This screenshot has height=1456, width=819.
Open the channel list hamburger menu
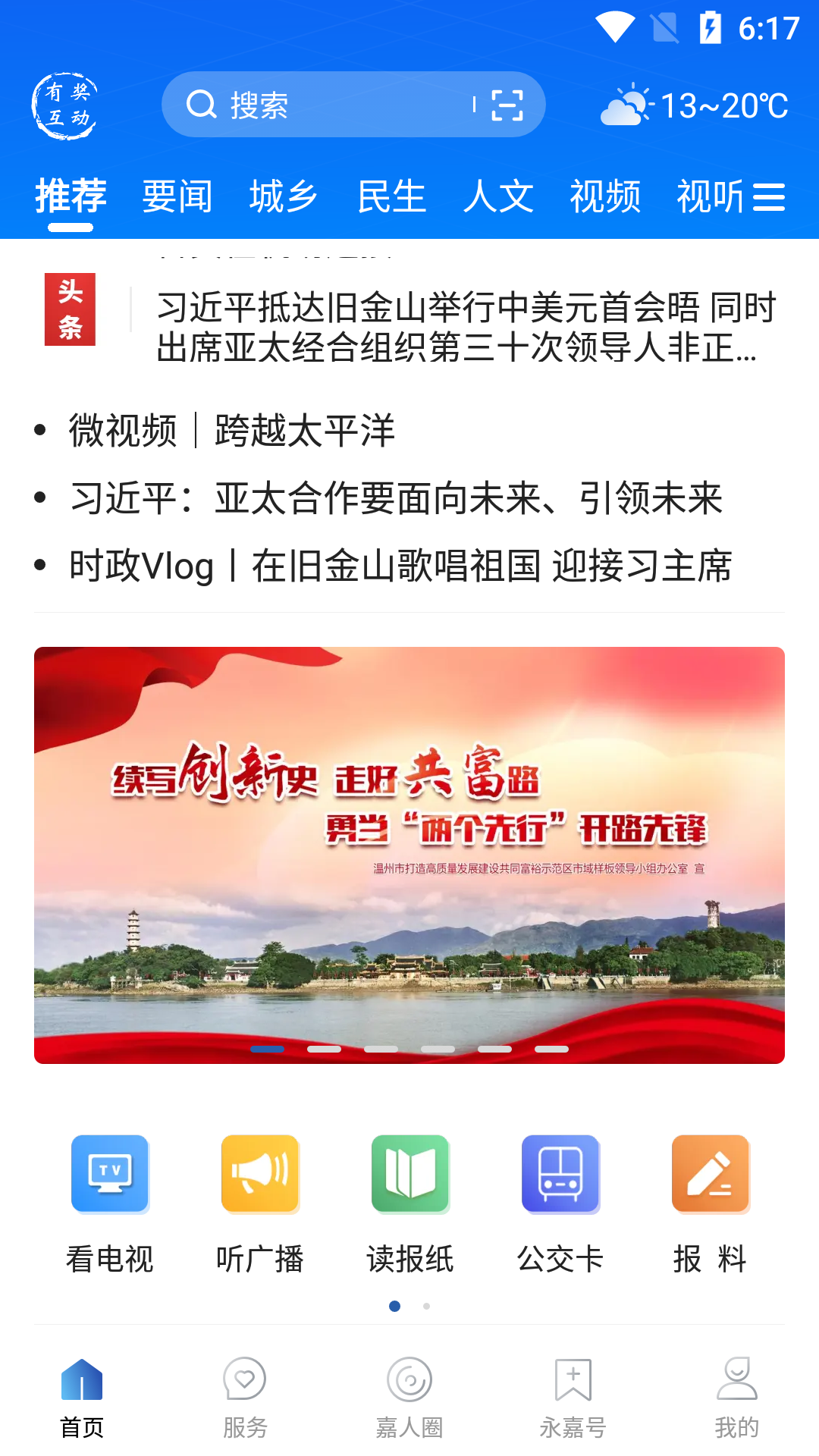pyautogui.click(x=769, y=196)
